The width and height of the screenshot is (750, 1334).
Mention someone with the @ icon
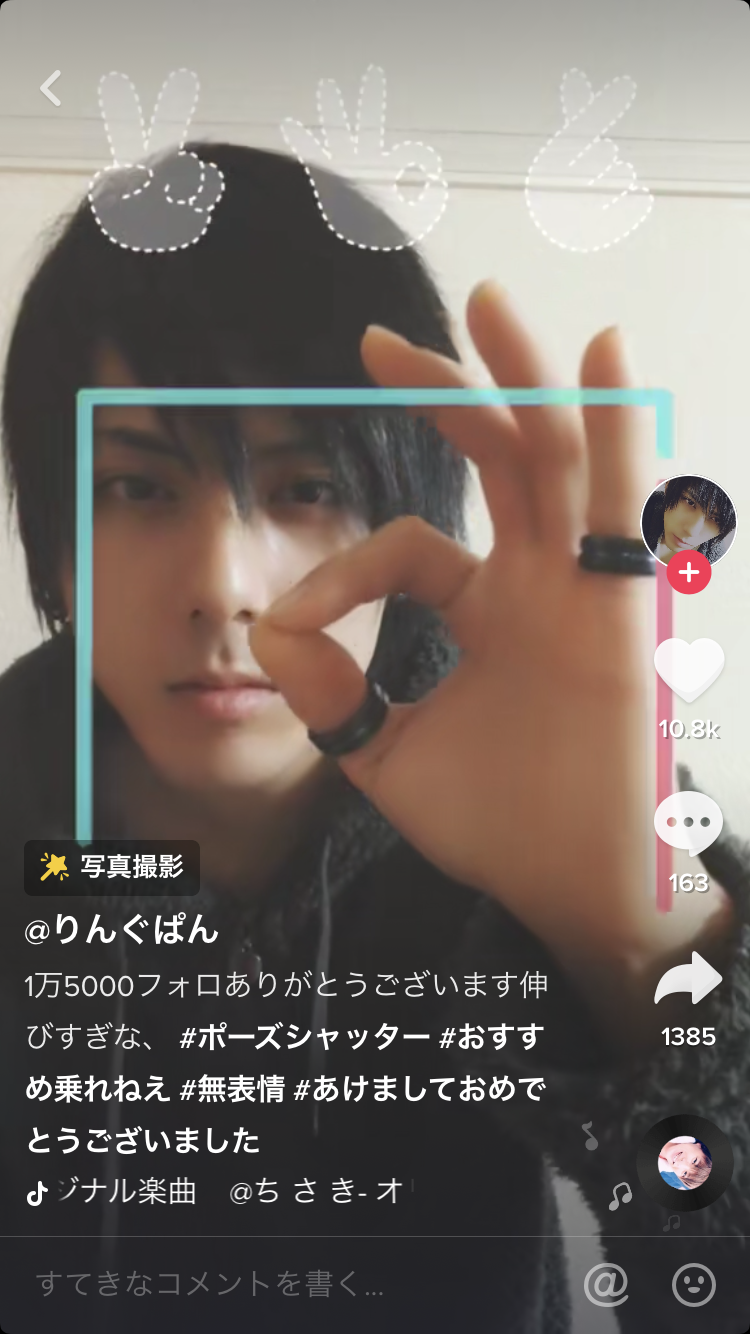pos(605,1285)
